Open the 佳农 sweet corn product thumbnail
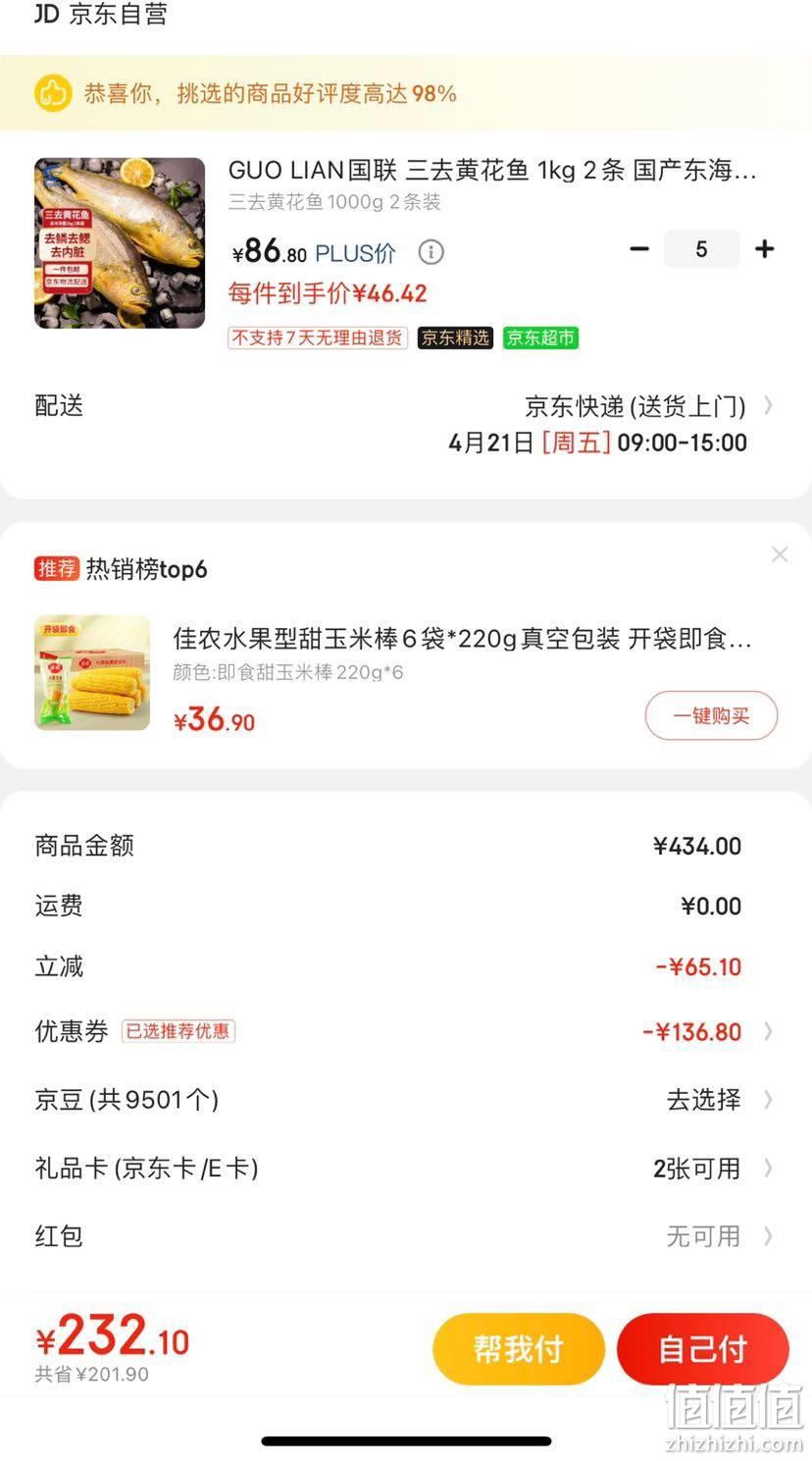Viewport: 812px width, 1461px height. point(92,673)
